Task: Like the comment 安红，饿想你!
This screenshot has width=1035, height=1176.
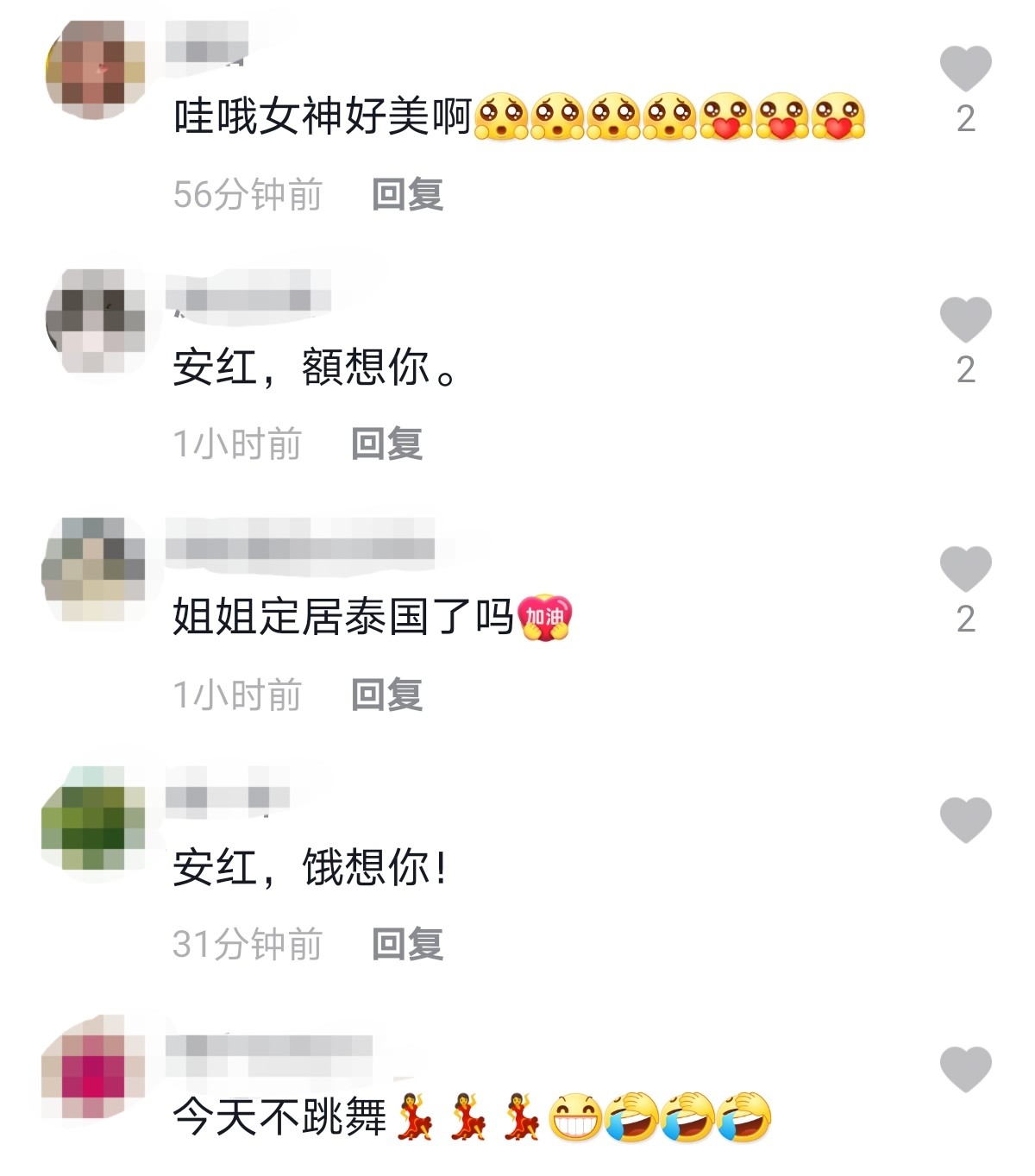Action: point(965,819)
